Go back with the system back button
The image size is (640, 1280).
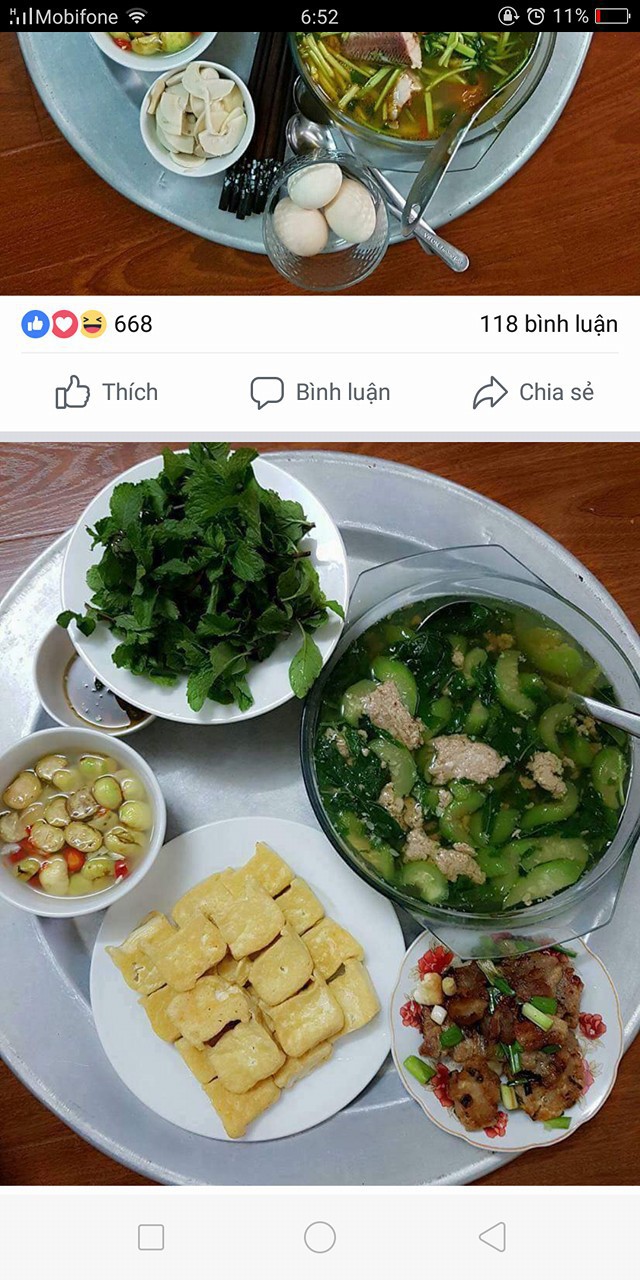click(x=492, y=1237)
